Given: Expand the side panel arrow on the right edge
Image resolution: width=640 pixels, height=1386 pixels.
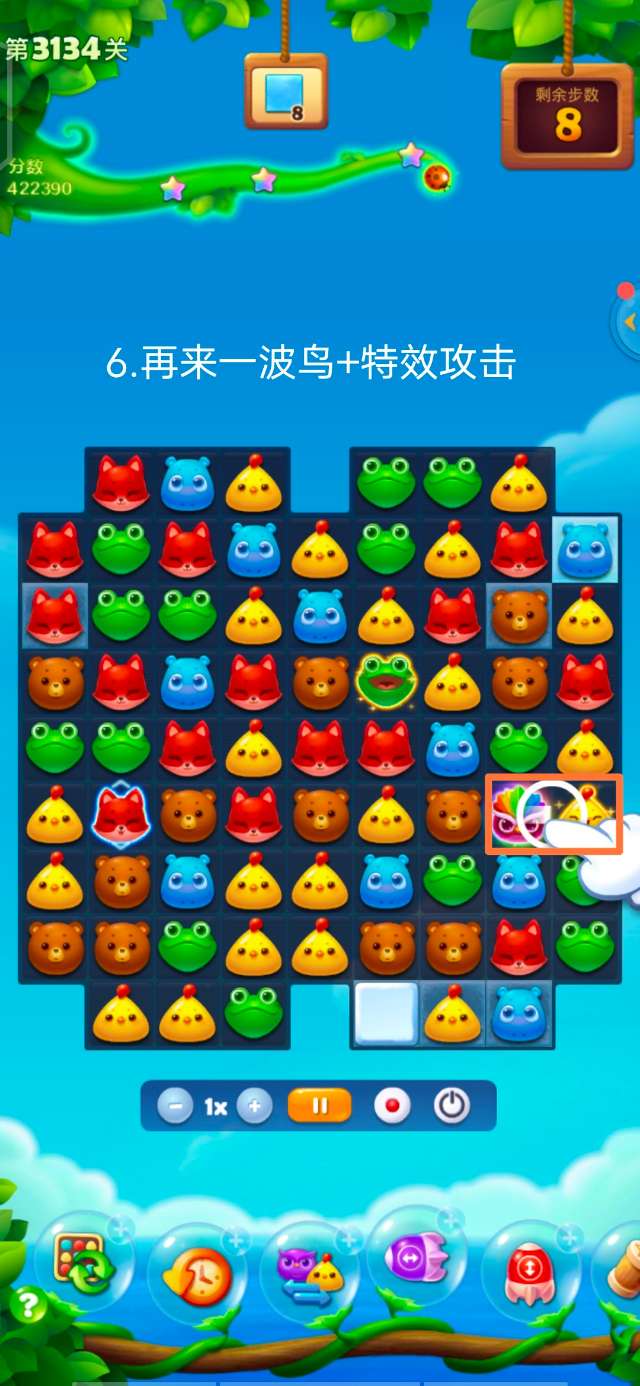Looking at the screenshot, I should click(629, 323).
